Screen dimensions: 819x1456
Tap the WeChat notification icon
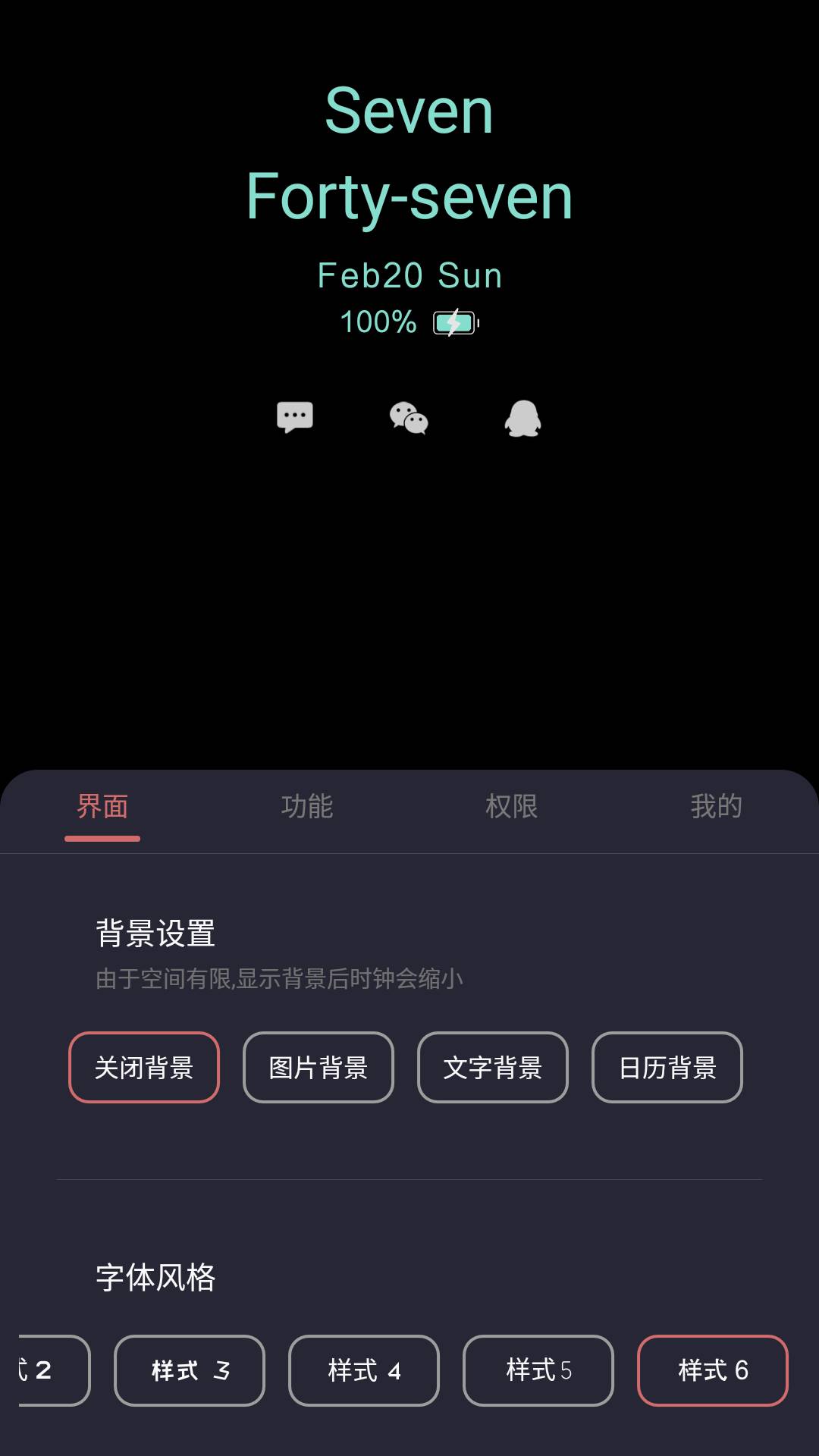coord(409,417)
